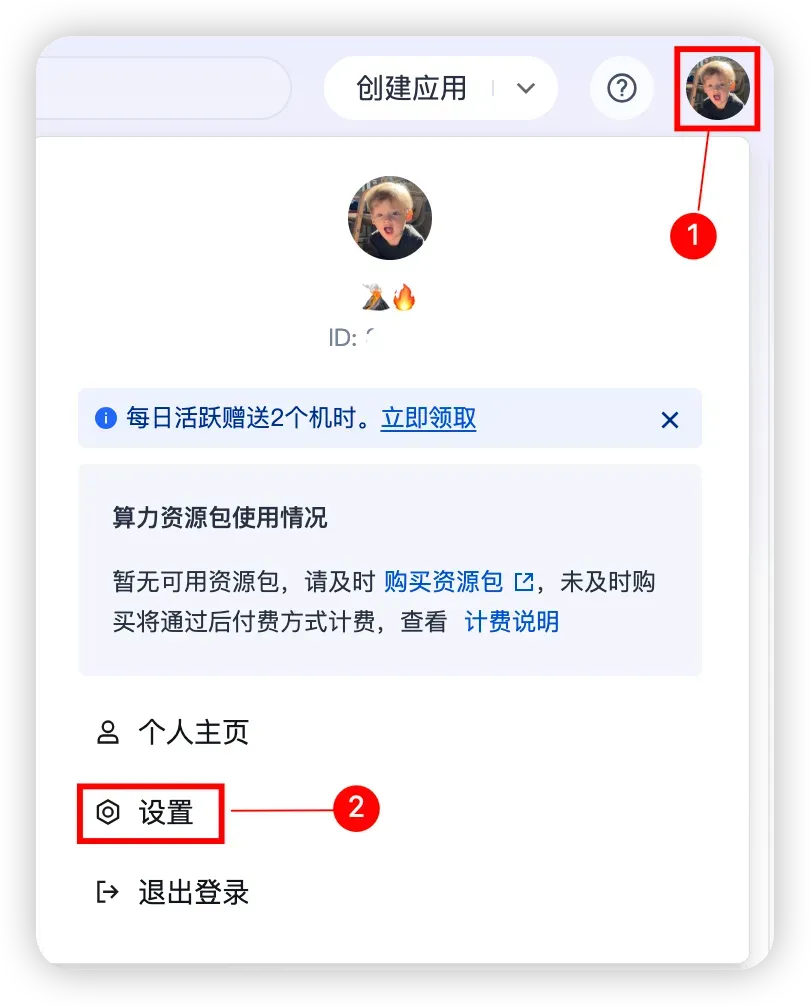The width and height of the screenshot is (810, 1006).
Task: Open the help question mark icon
Action: [x=622, y=89]
